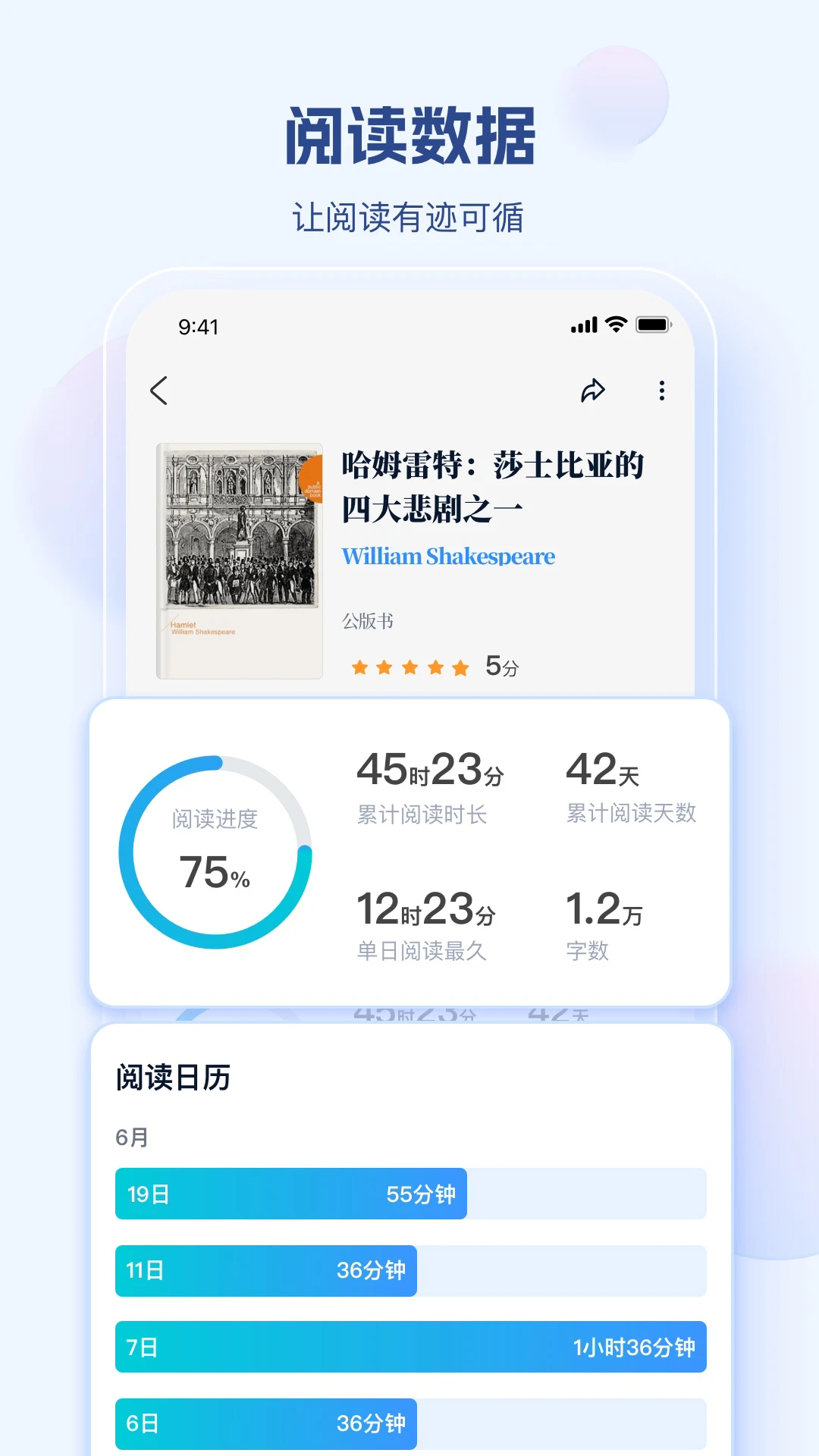Viewport: 819px width, 1456px height.
Task: Open the share icon
Action: (594, 389)
